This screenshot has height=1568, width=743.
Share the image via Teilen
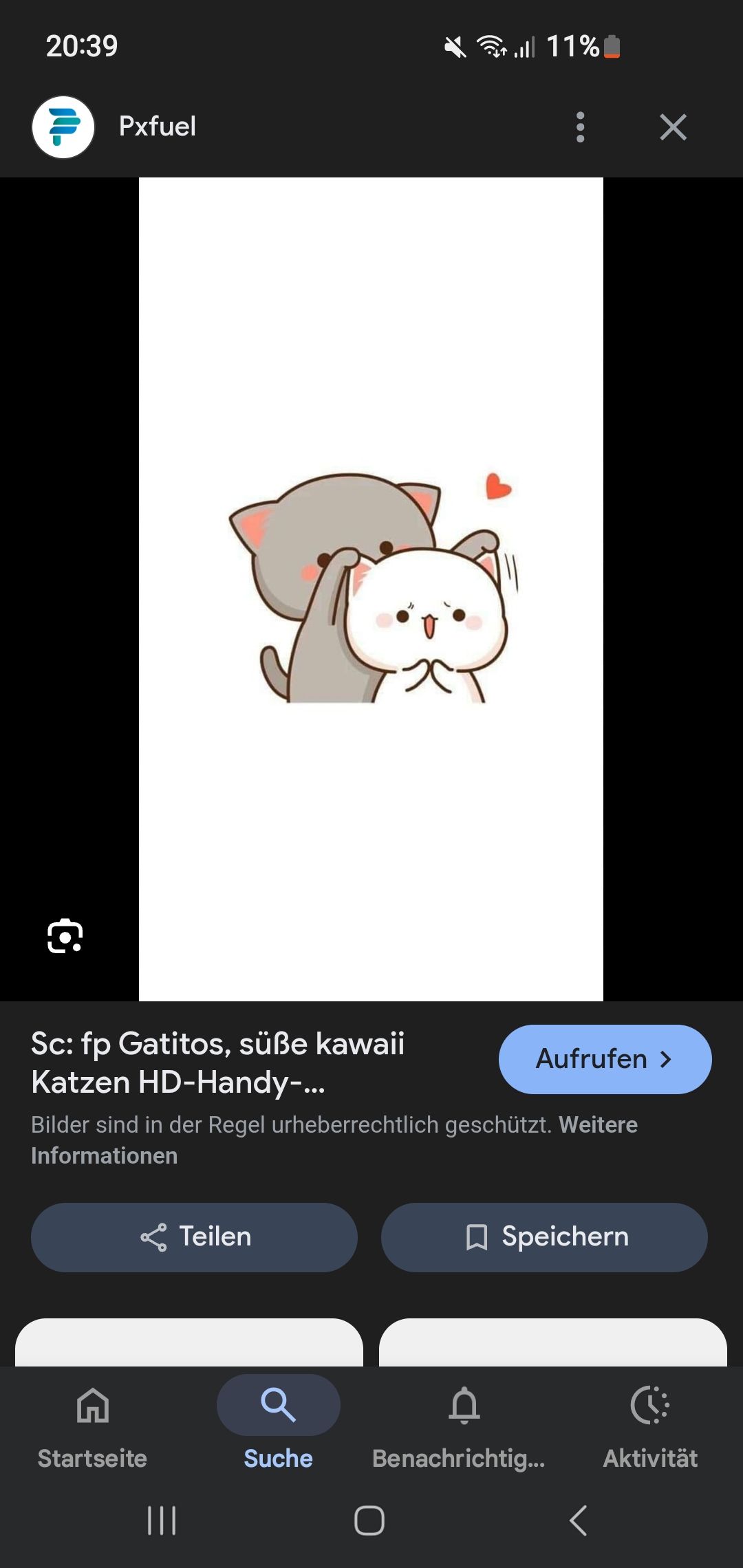tap(194, 1237)
